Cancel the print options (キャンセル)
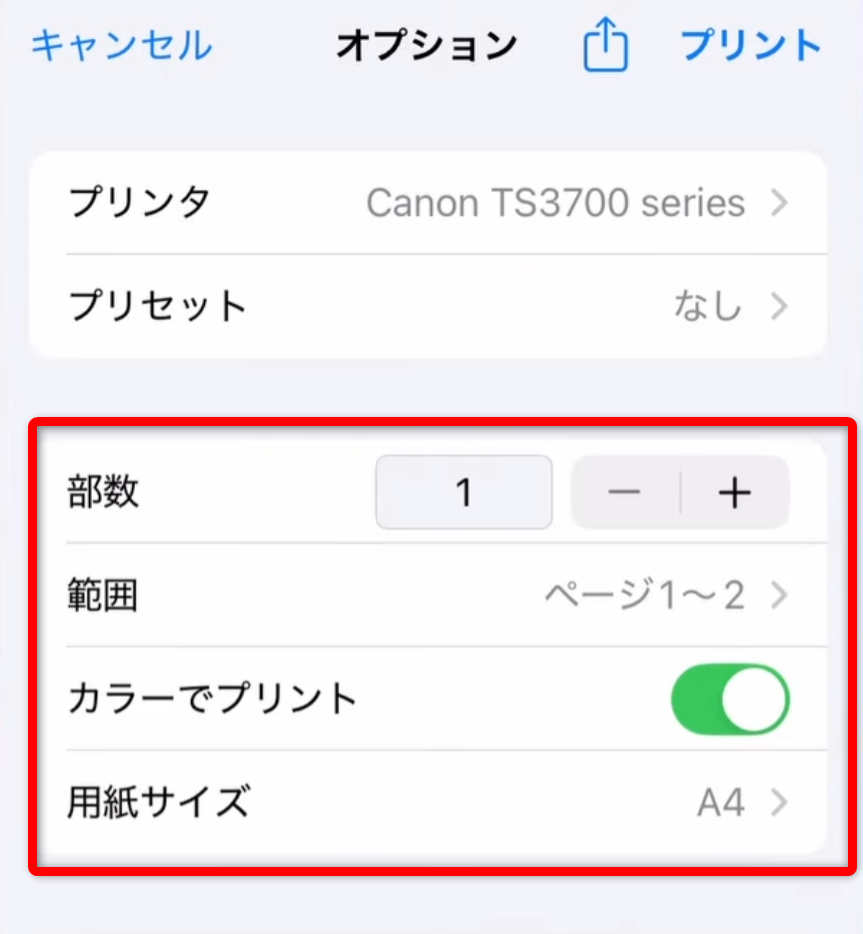The height and width of the screenshot is (934, 863). pos(121,46)
